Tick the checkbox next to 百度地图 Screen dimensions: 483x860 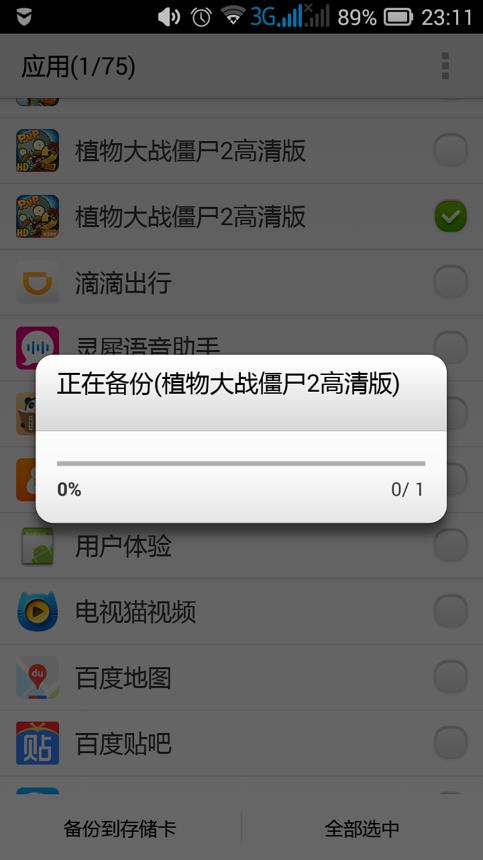click(x=451, y=677)
